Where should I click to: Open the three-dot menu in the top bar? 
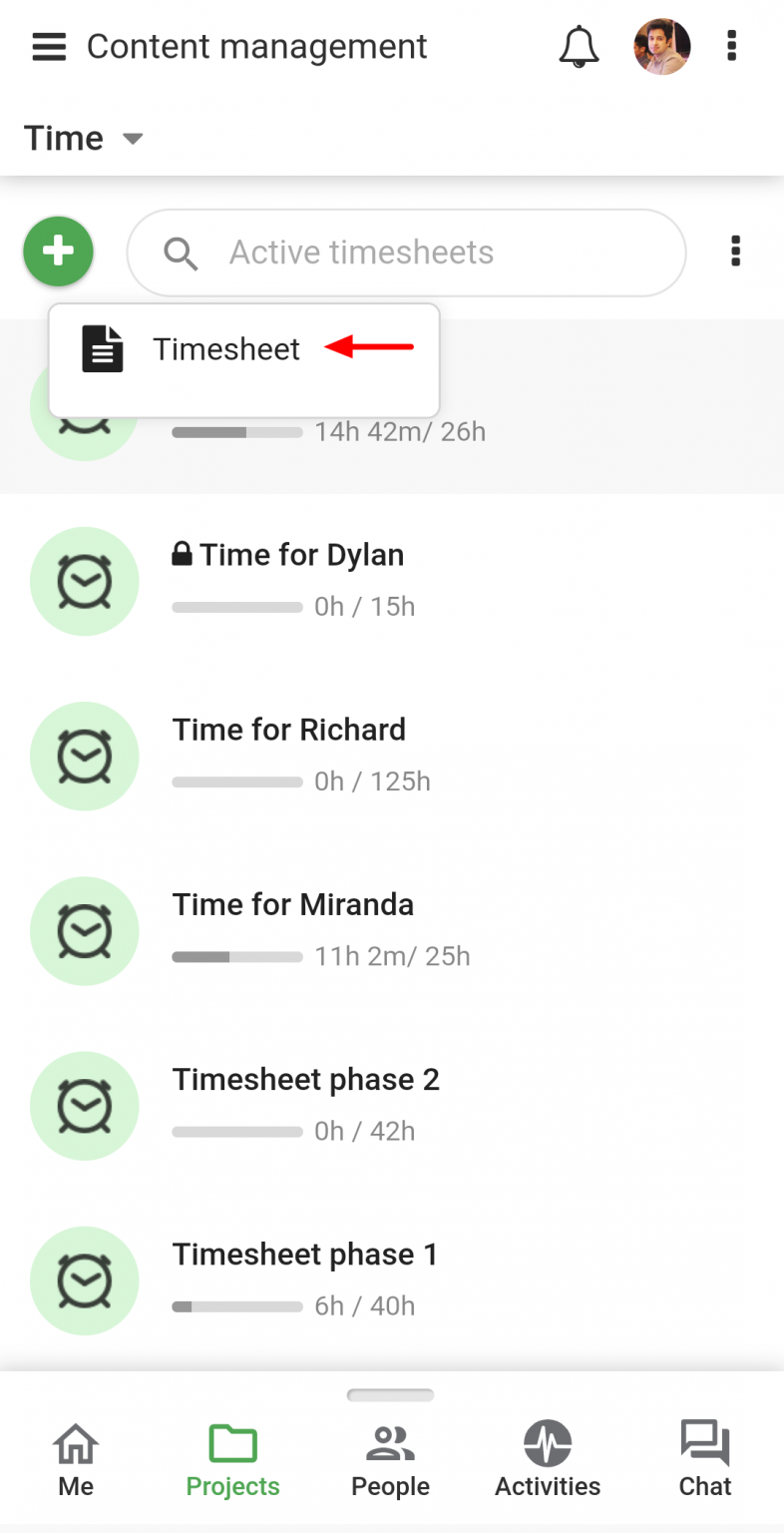pos(732,46)
